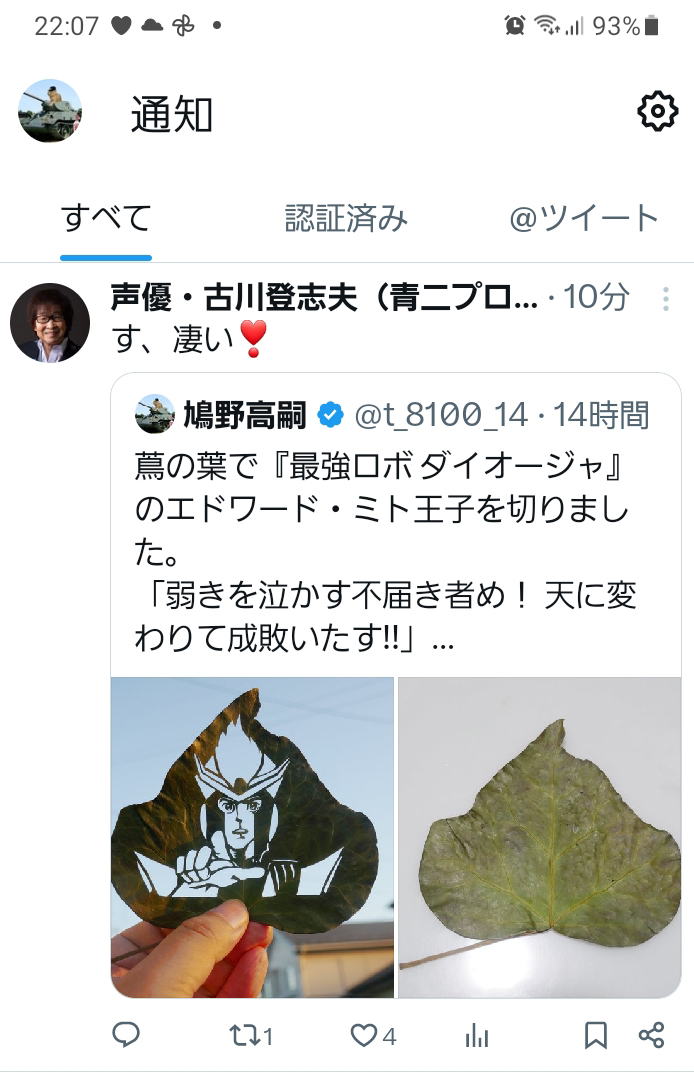Open 古川登志夫's profile picture
Viewport: 694px width, 1088px height.
click(50, 323)
